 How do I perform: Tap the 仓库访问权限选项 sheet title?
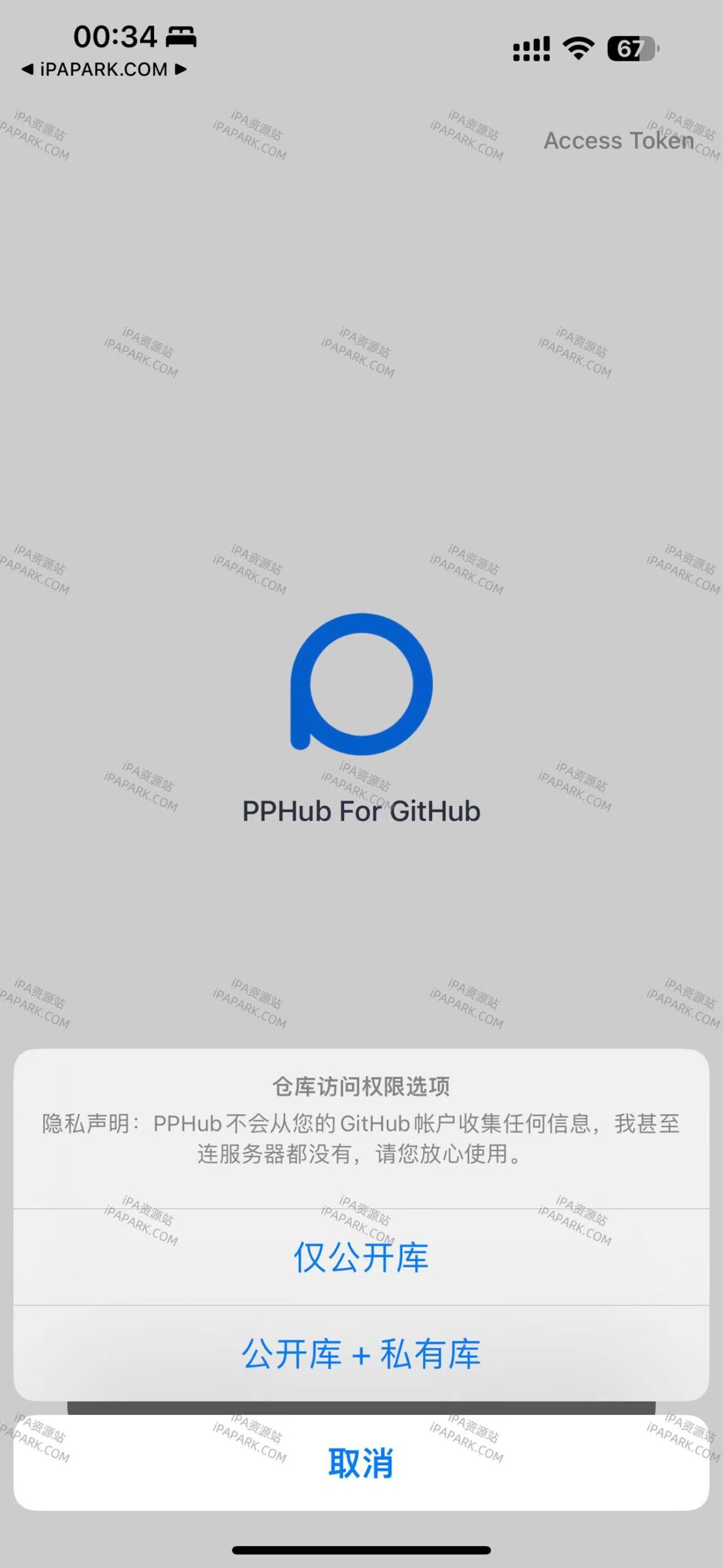tap(361, 1085)
